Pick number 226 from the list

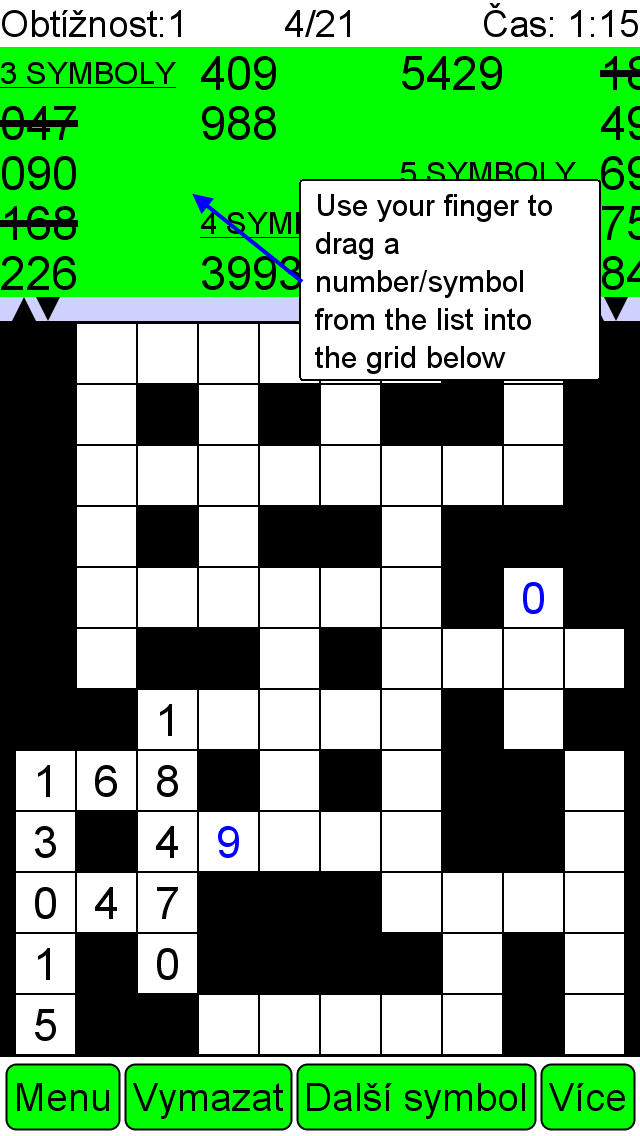tap(38, 274)
